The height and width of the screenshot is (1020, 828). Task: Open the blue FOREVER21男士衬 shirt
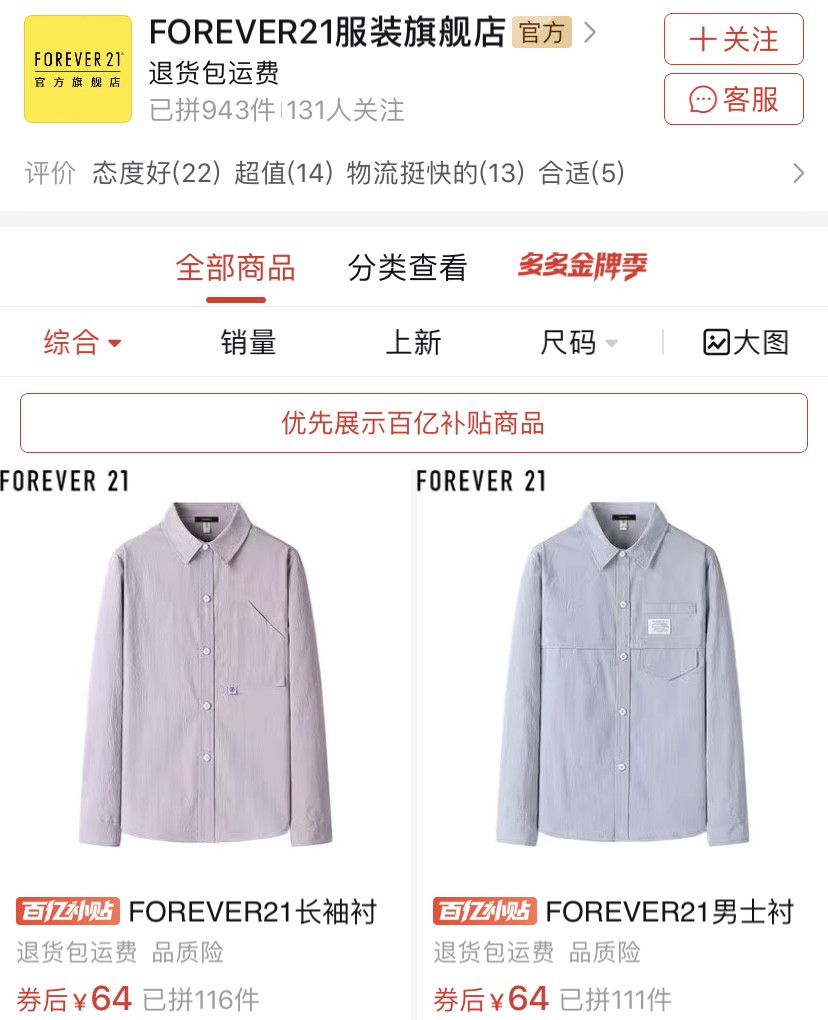pyautogui.click(x=621, y=670)
